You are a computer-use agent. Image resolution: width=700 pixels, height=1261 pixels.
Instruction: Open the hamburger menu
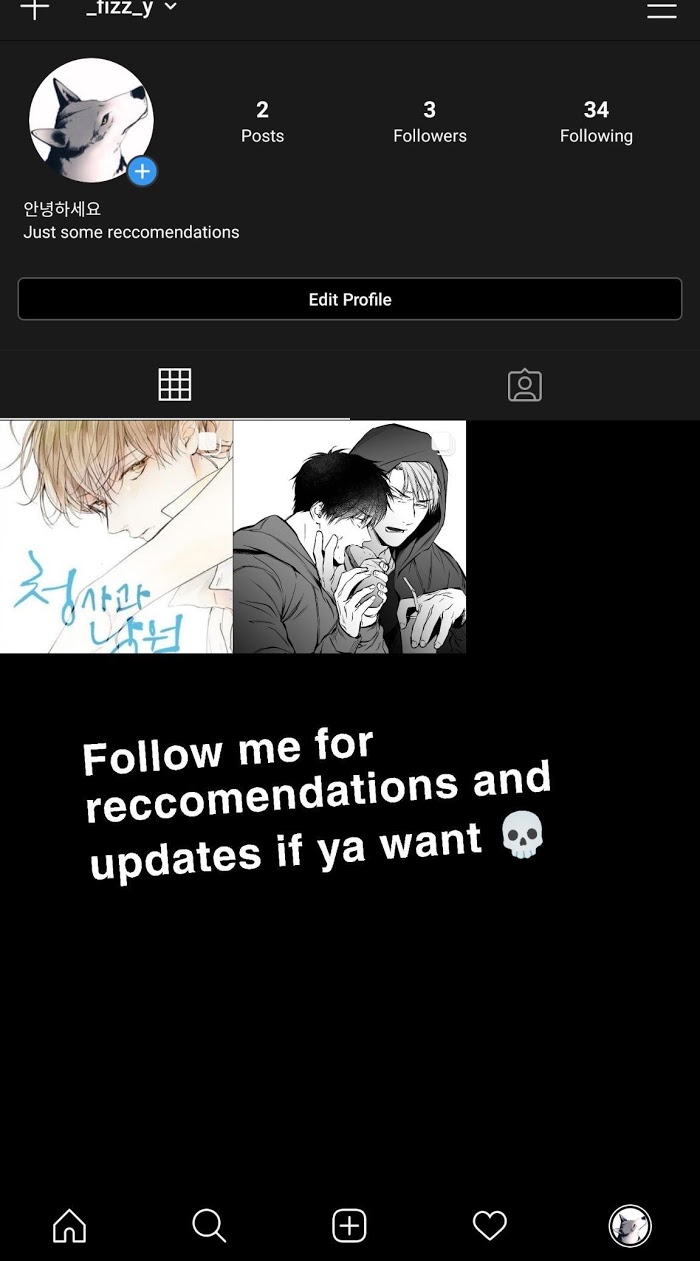pyautogui.click(x=661, y=10)
